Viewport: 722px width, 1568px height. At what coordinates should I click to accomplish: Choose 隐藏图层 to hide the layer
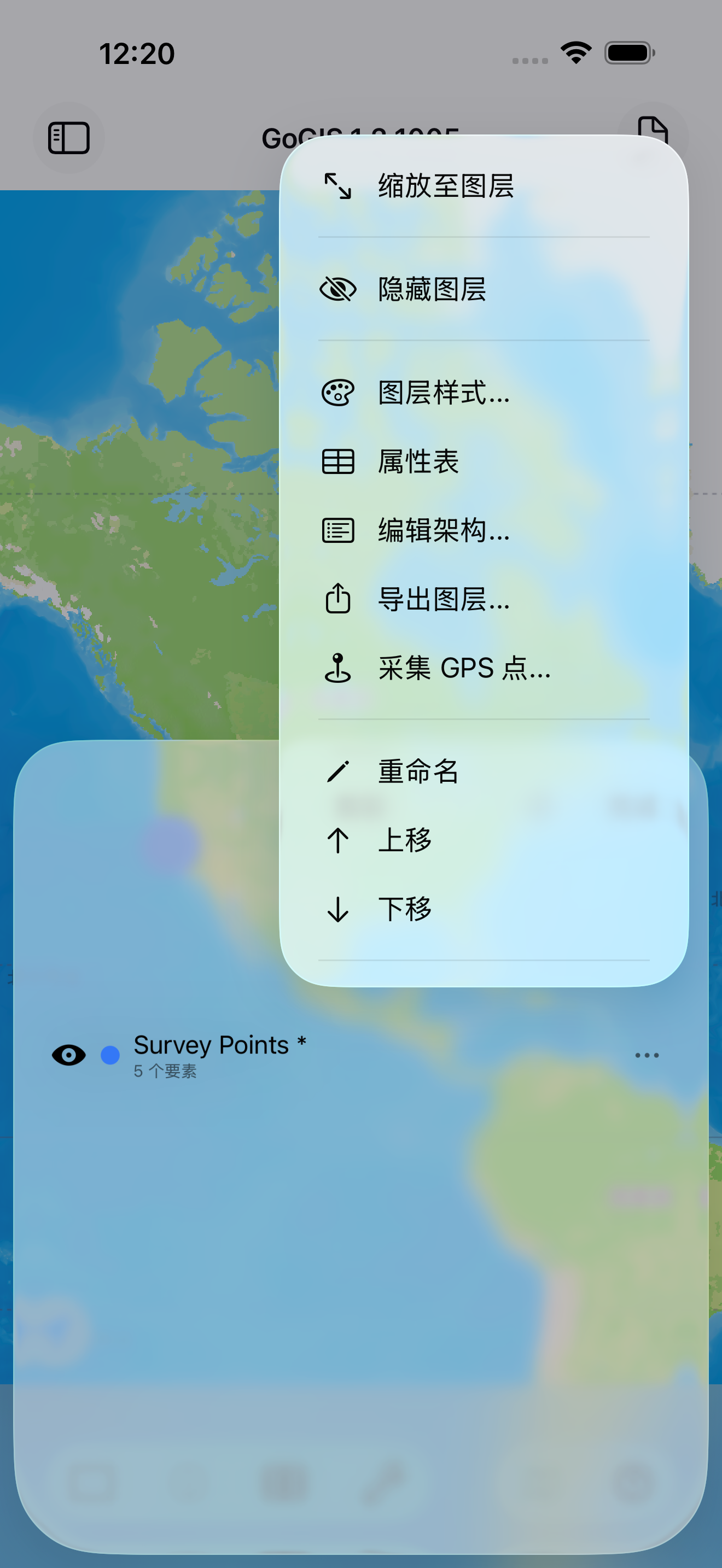pos(432,289)
